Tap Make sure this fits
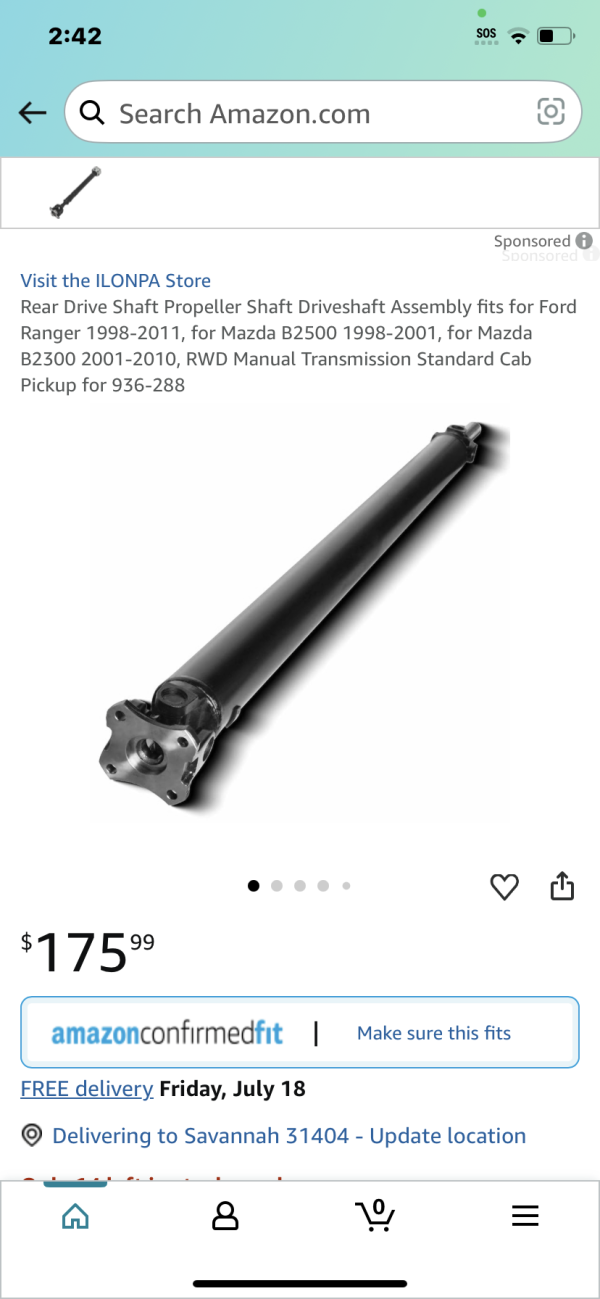The image size is (600, 1299). tap(434, 1033)
